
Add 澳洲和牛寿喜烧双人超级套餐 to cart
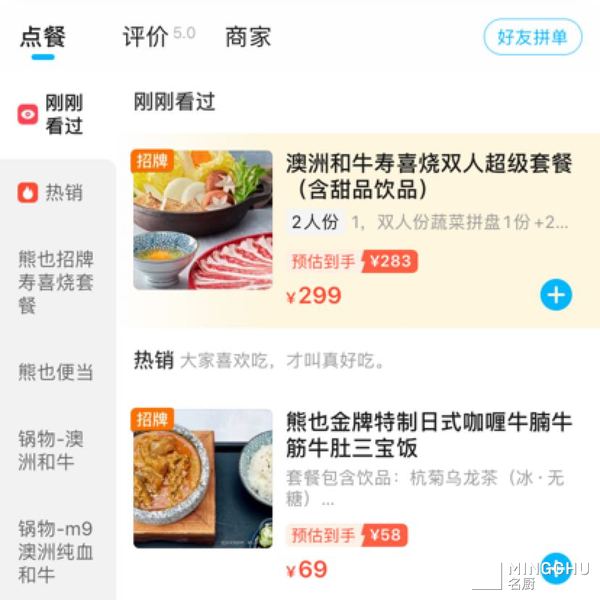556,295
